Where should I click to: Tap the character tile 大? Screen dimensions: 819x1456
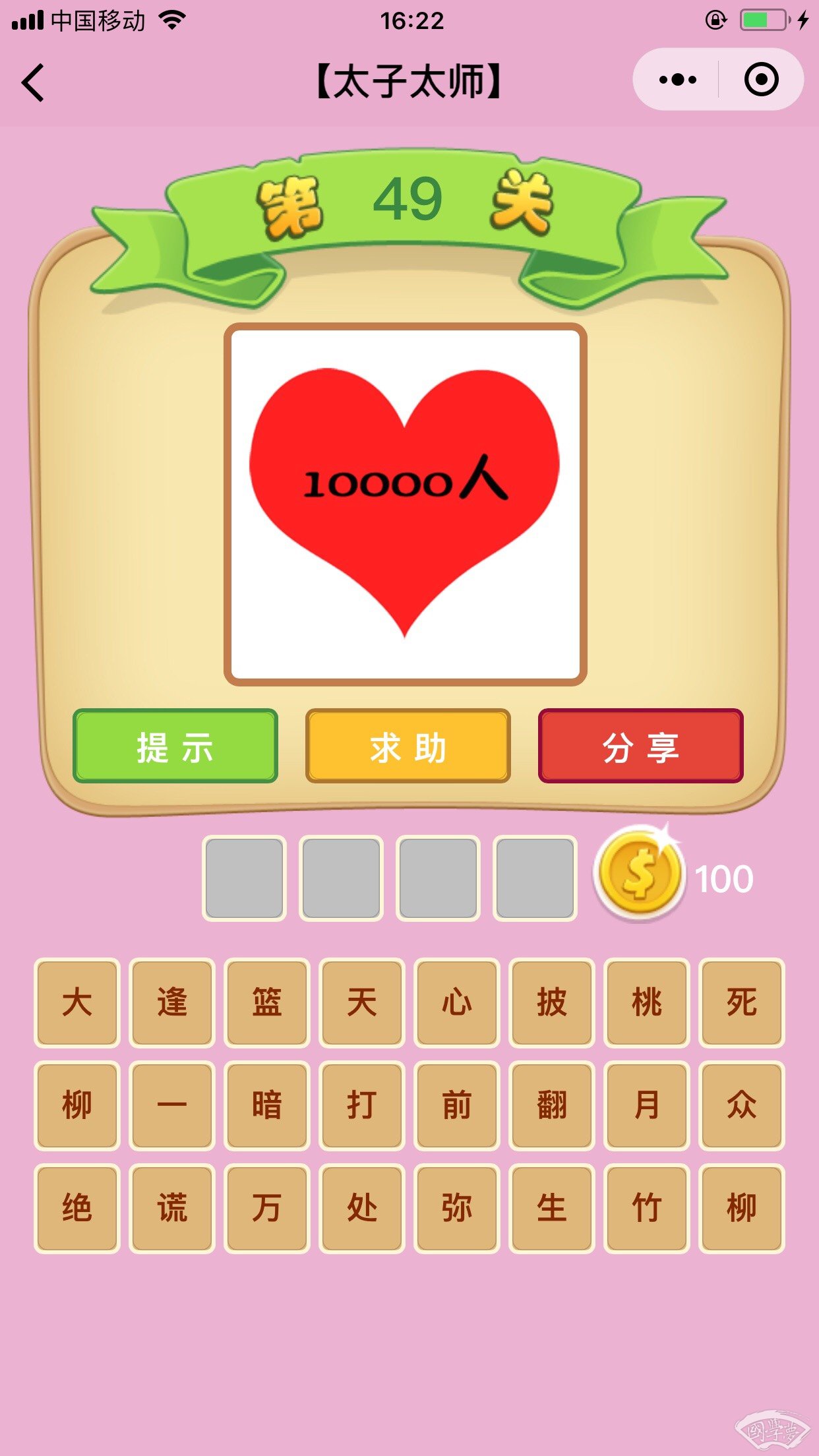tap(76, 1002)
